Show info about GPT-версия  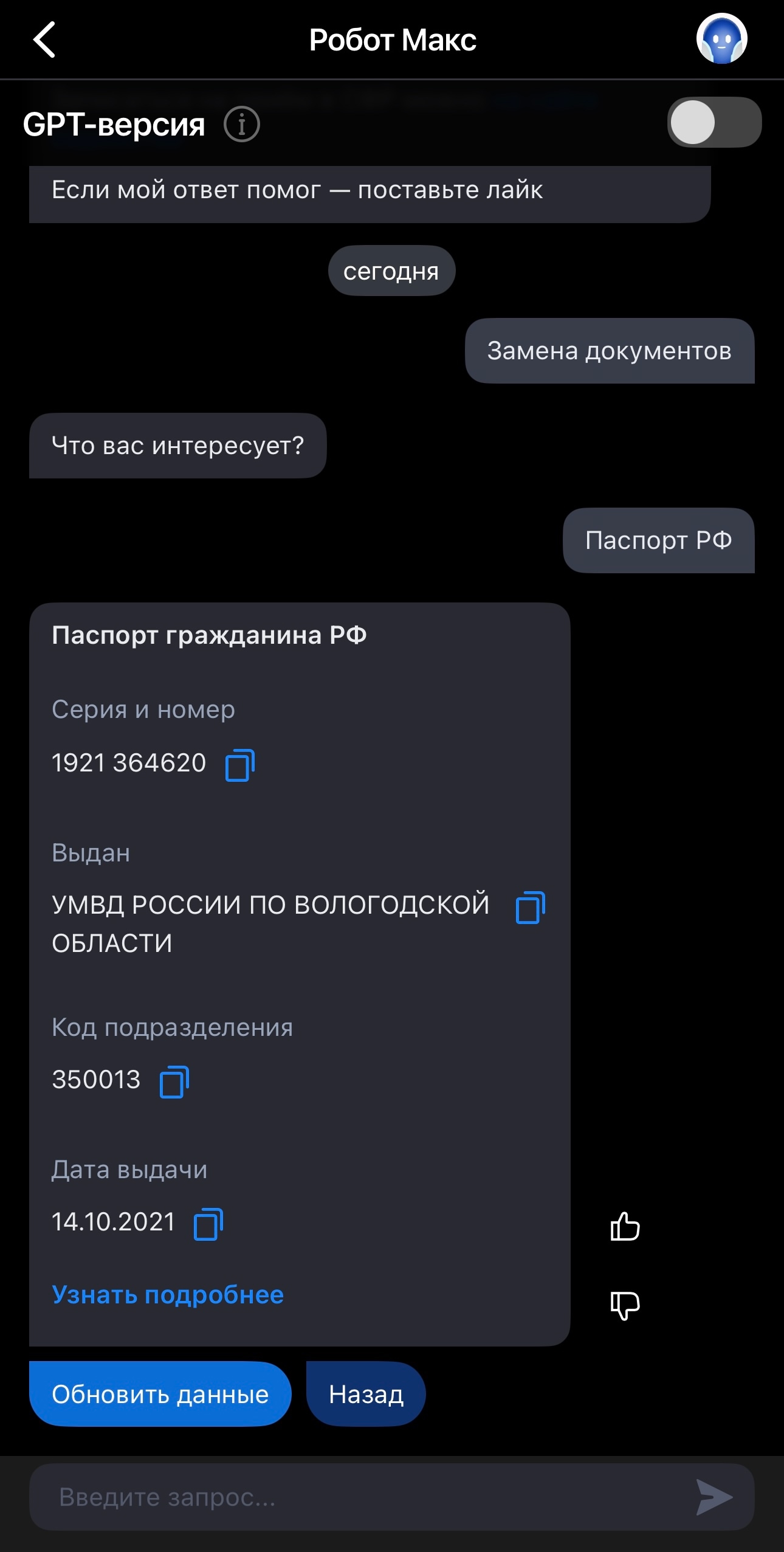coord(241,125)
